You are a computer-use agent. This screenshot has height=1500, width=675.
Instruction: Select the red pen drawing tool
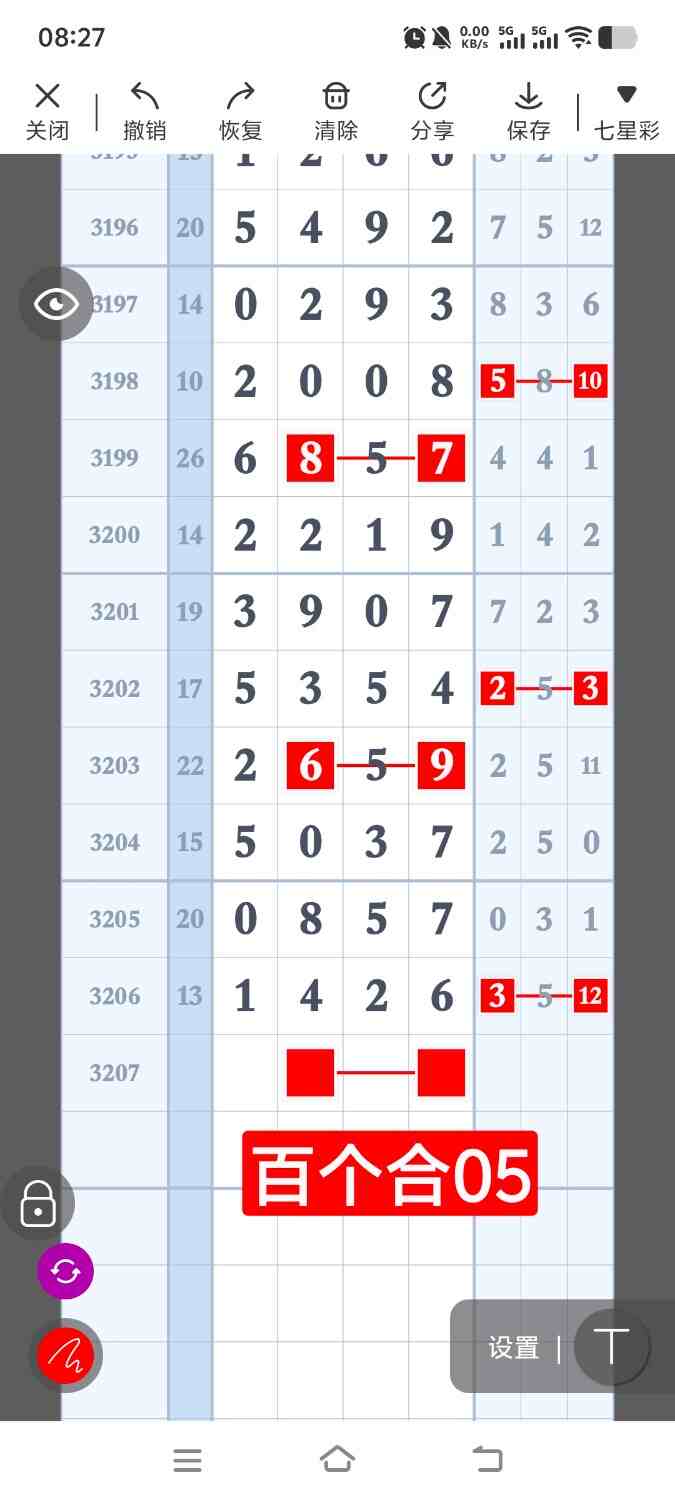click(x=66, y=1356)
